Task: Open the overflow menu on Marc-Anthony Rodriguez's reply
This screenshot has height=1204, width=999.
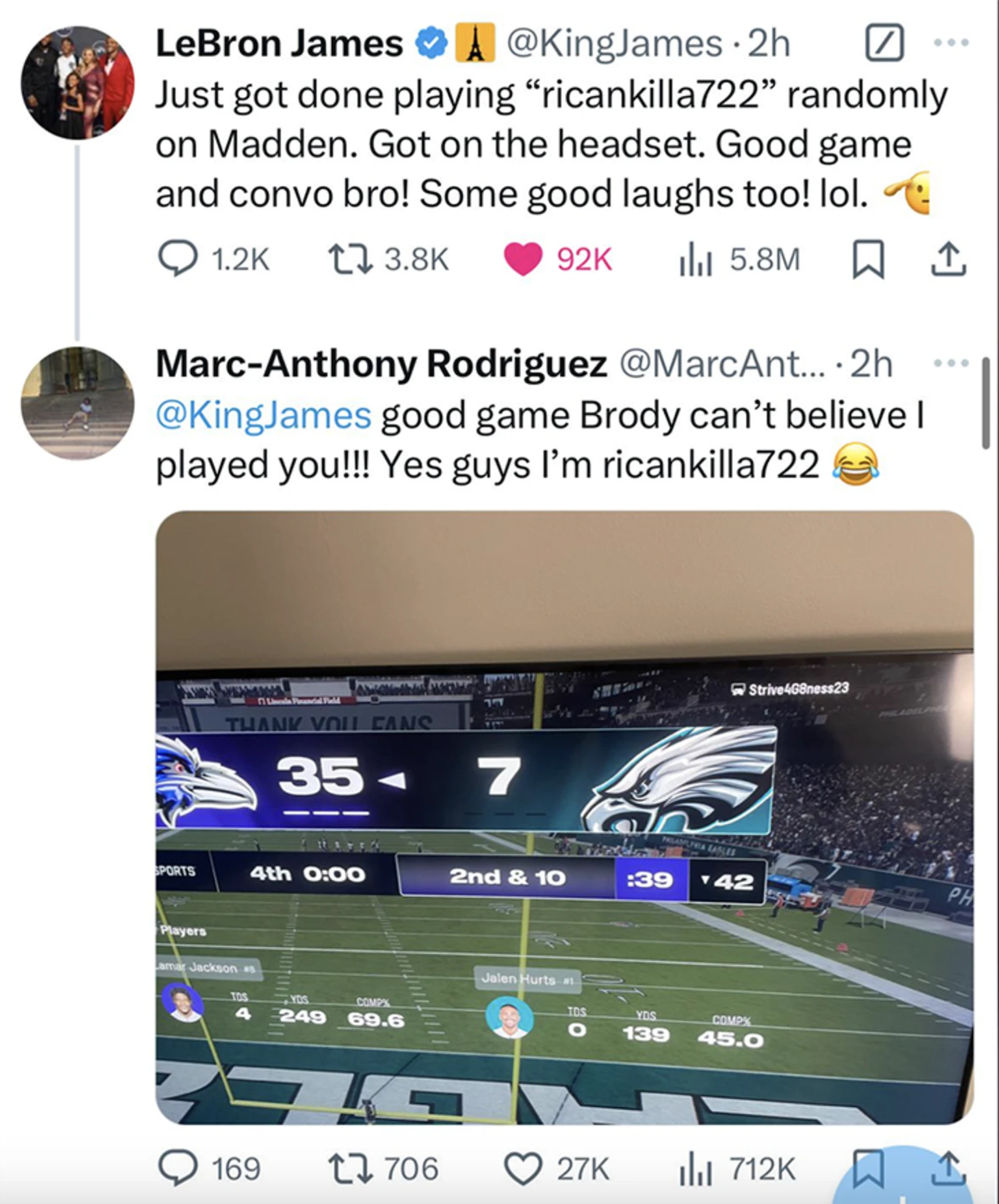Action: 951,363
